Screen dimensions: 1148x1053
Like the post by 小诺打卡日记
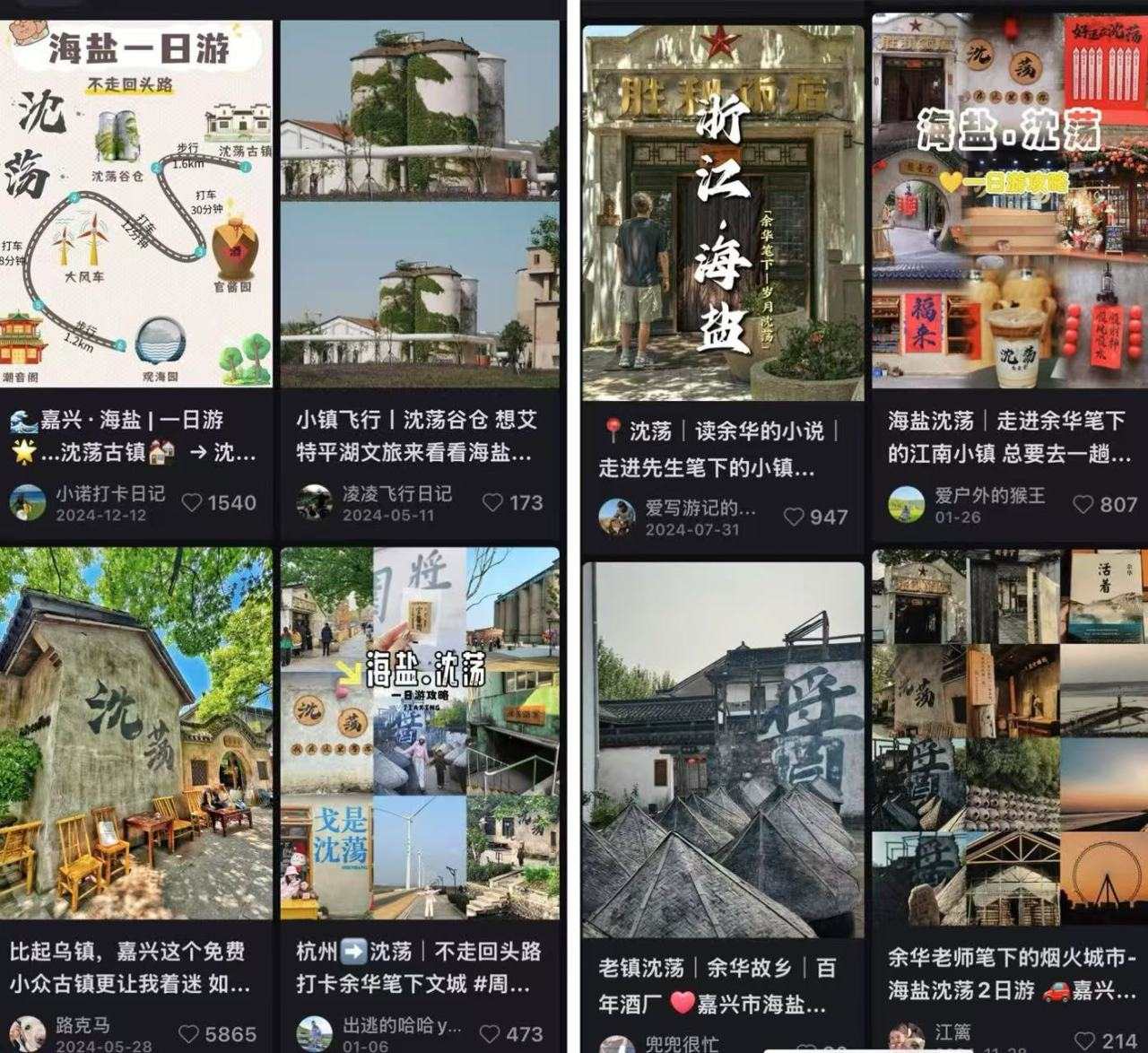(x=192, y=503)
